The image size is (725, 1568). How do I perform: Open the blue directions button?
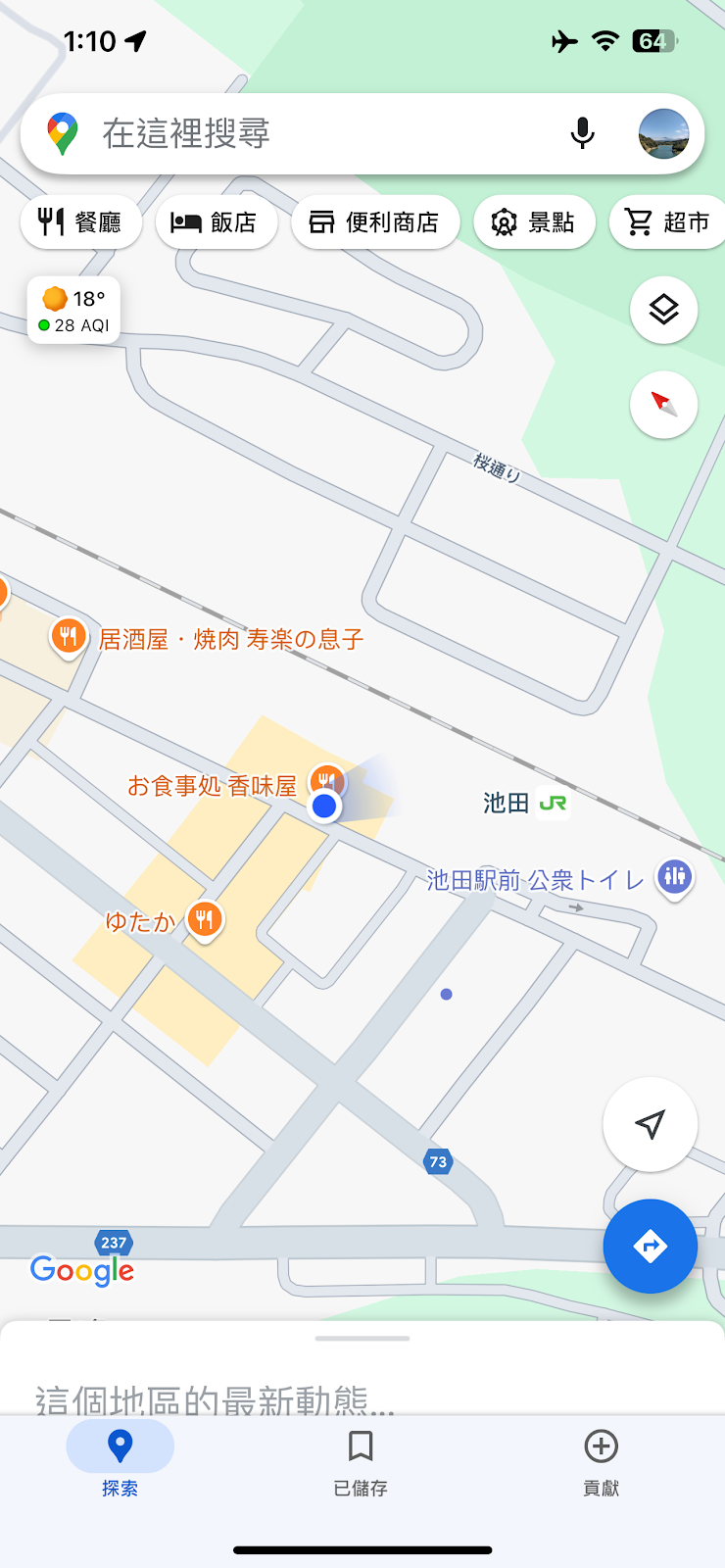point(651,1247)
